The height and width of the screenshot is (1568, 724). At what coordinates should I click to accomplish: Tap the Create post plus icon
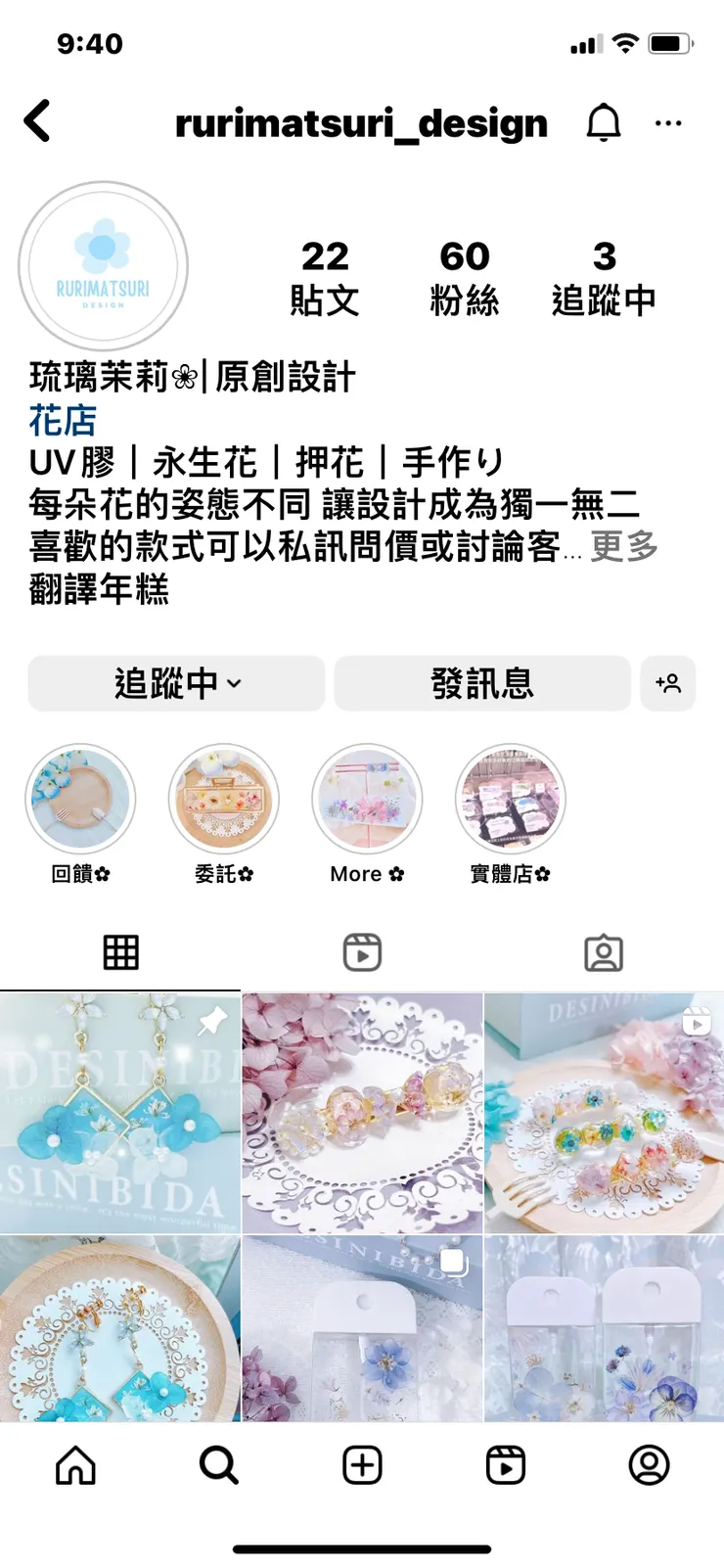[362, 1464]
